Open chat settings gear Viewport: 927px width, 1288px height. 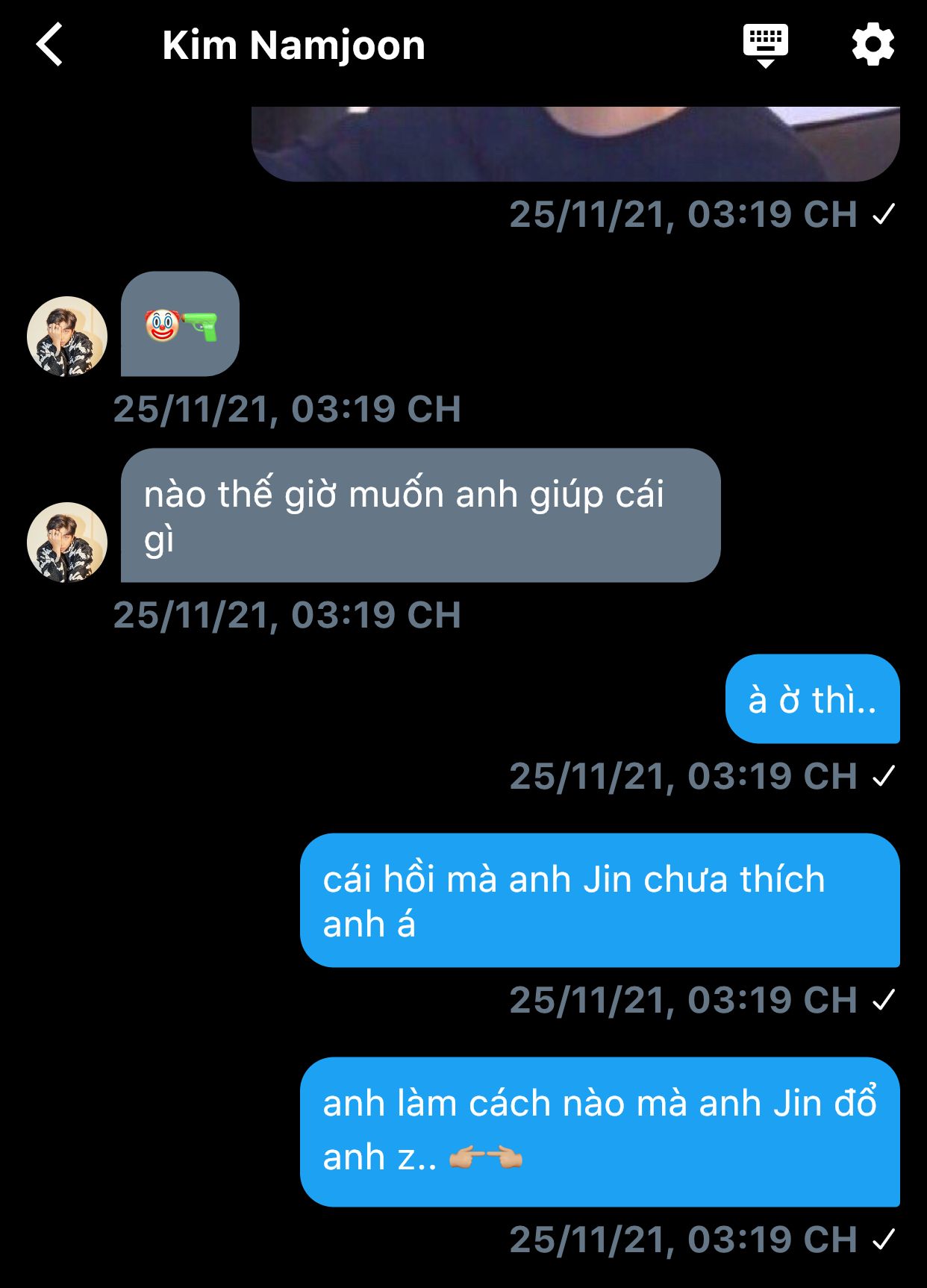873,45
